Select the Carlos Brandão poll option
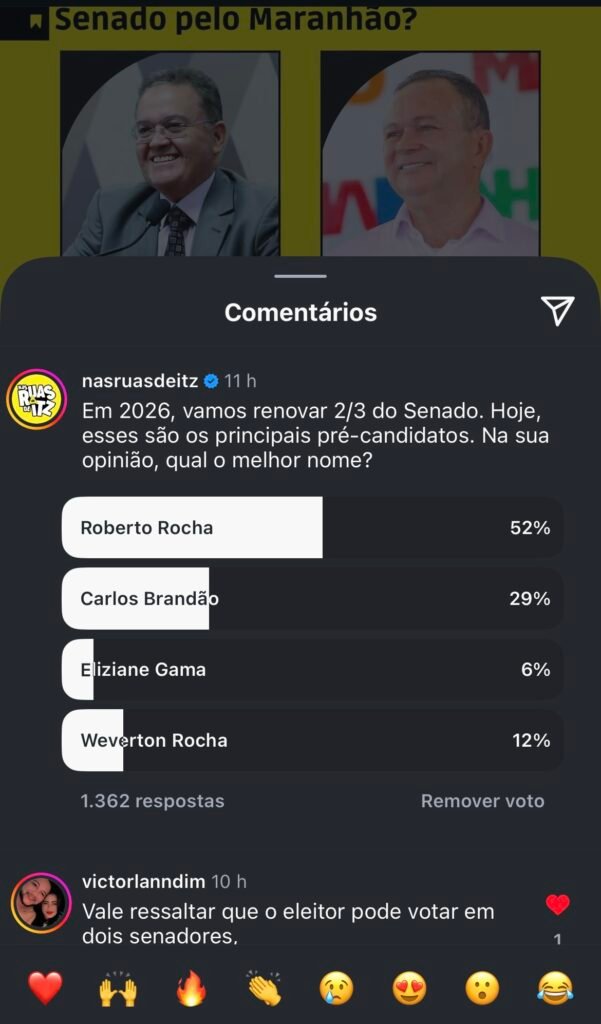This screenshot has height=1024, width=601. 312,598
